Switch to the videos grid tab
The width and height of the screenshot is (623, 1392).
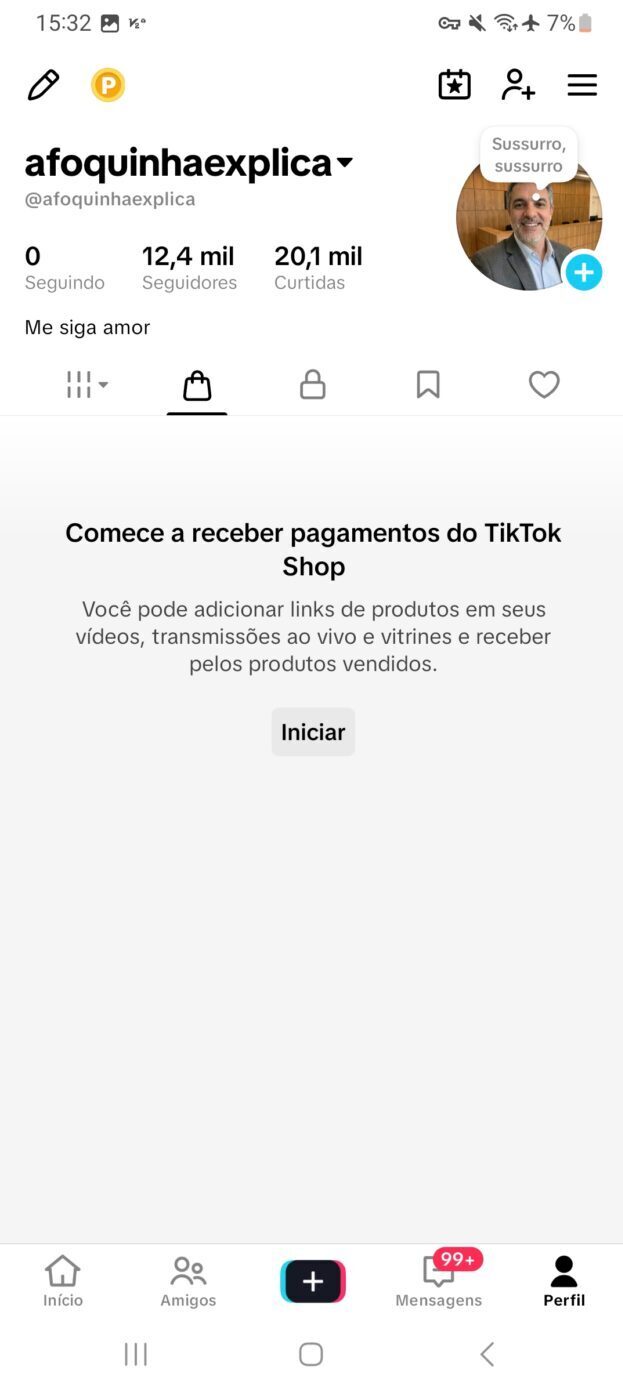pyautogui.click(x=87, y=385)
